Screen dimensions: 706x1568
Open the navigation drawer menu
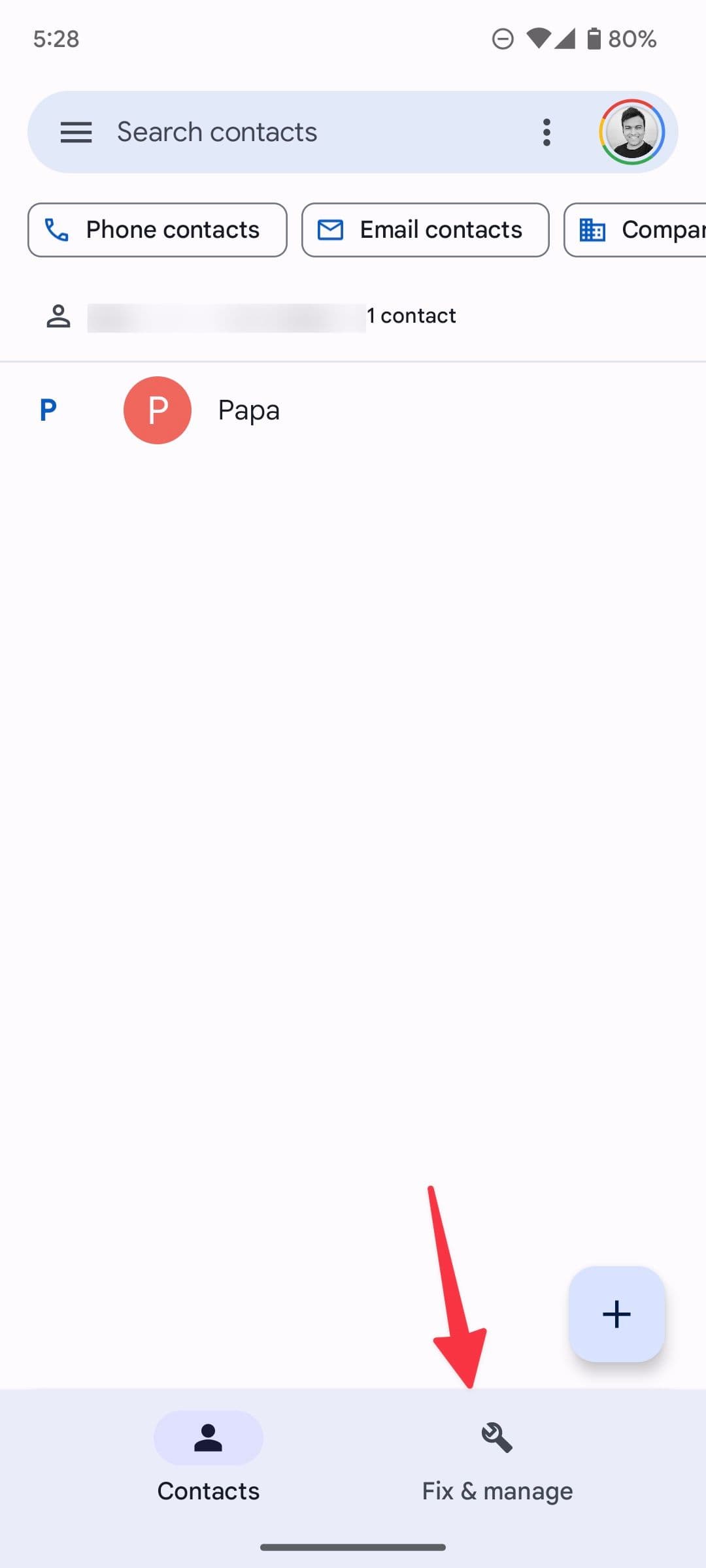(x=76, y=133)
